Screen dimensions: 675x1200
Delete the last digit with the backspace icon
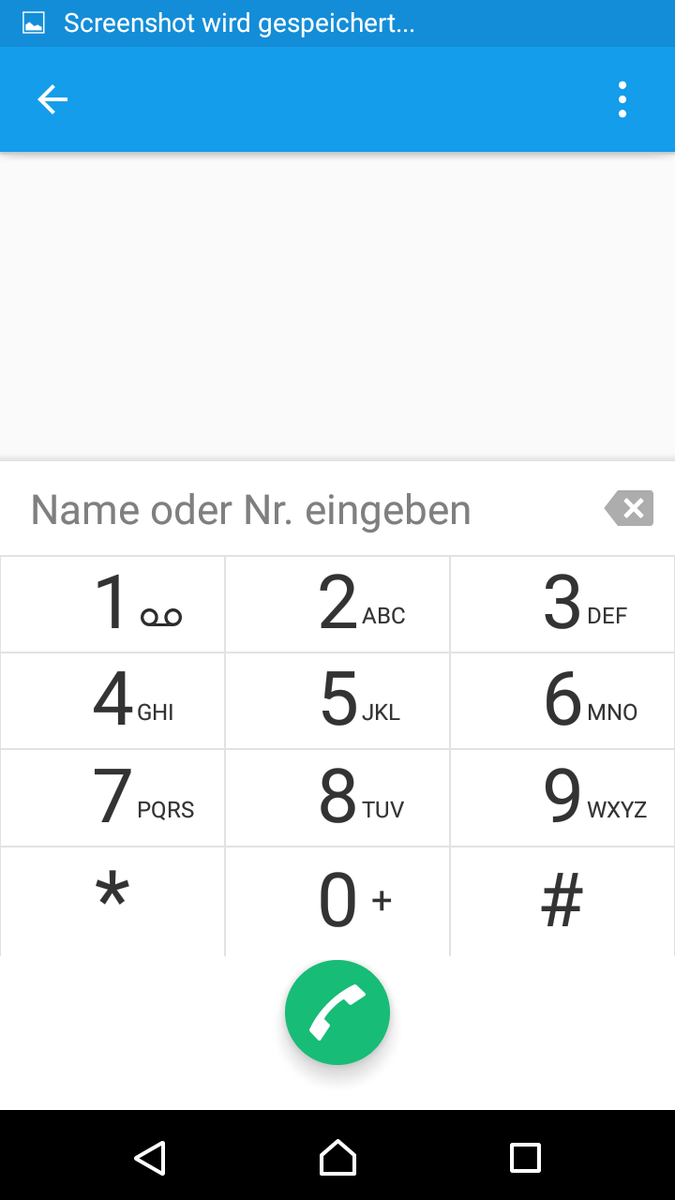tap(630, 509)
